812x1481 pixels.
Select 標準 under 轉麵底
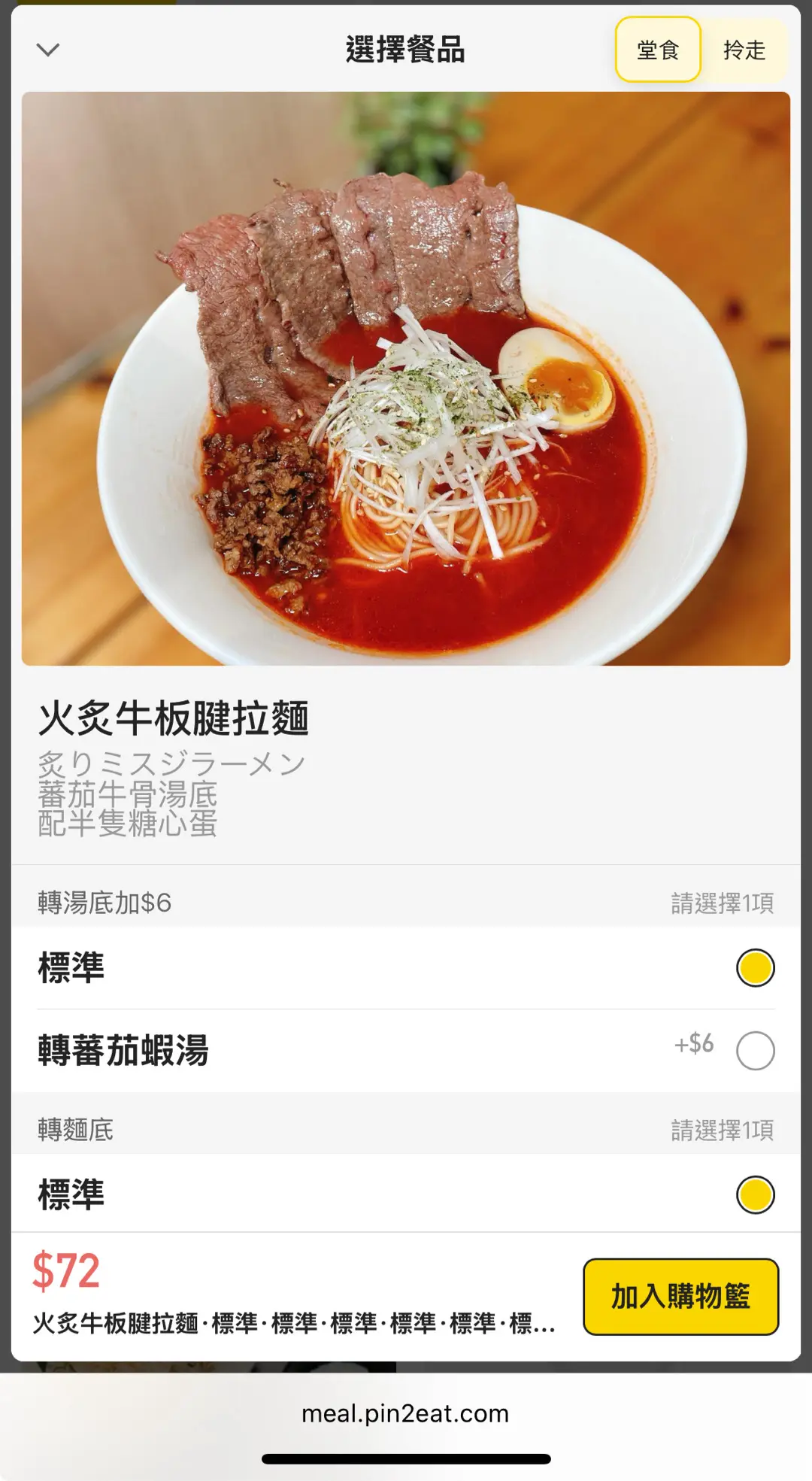point(755,1194)
